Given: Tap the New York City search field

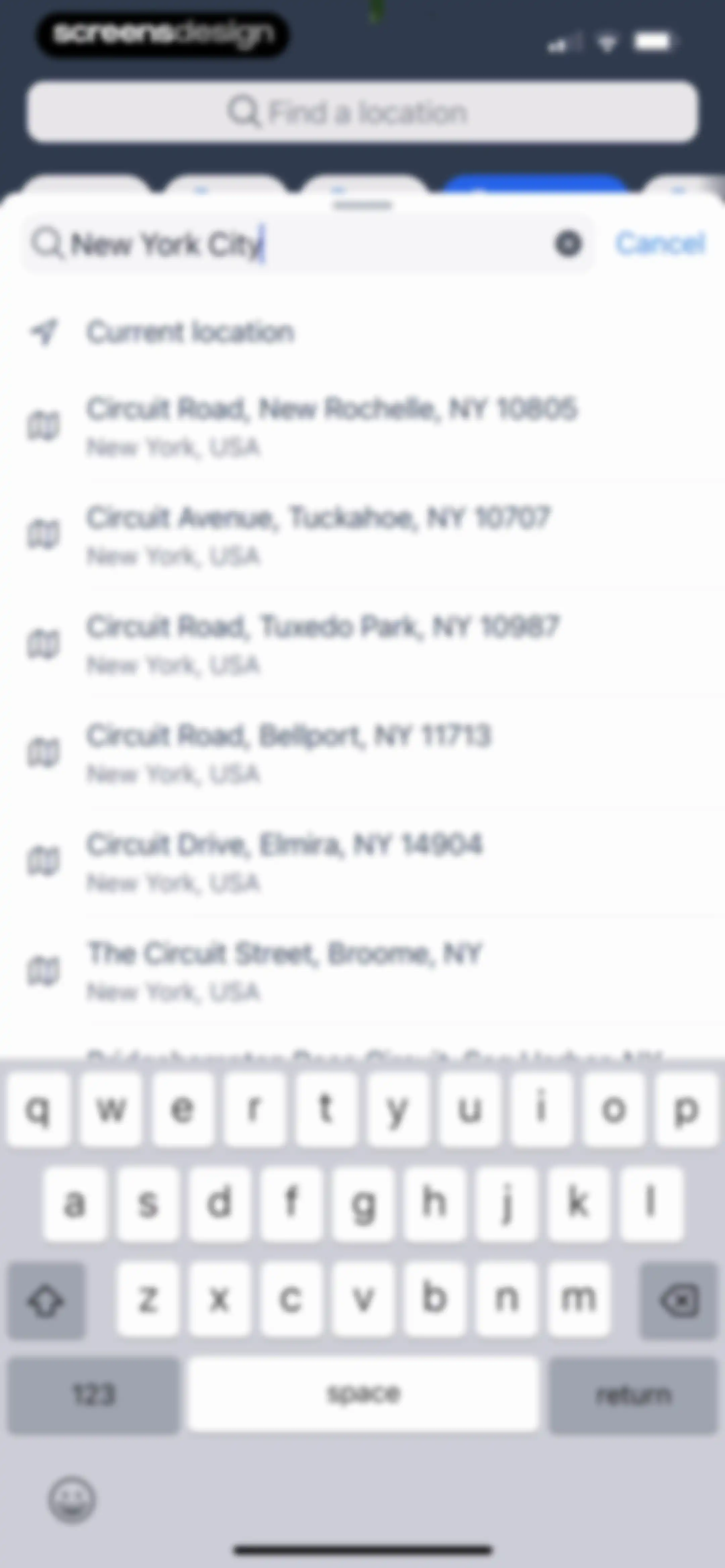Looking at the screenshot, I should click(307, 244).
